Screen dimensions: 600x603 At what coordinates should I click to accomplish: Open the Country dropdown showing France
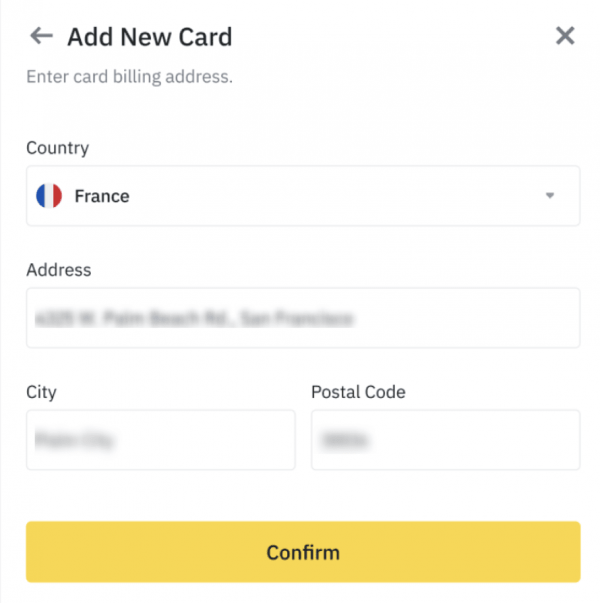click(x=302, y=196)
